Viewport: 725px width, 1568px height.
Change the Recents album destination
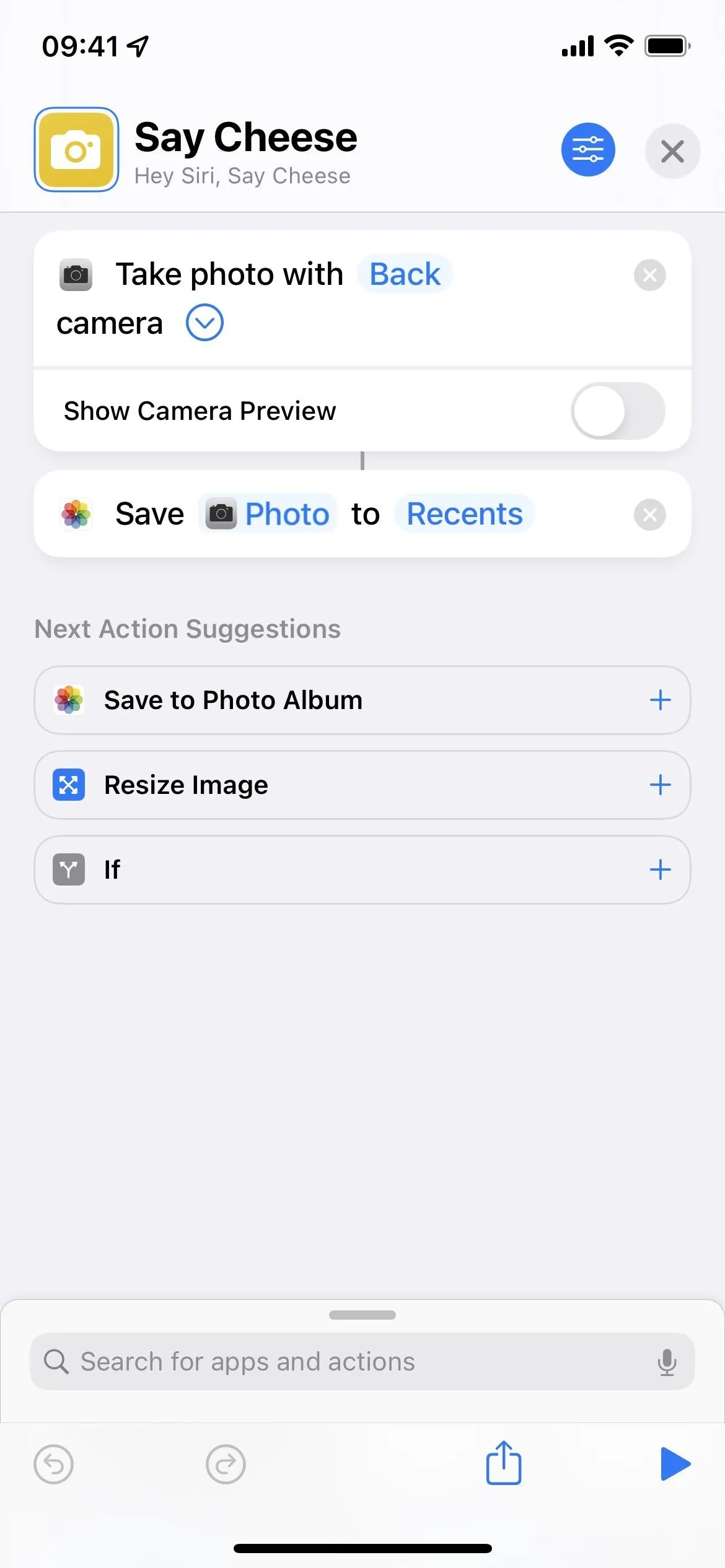pos(464,514)
